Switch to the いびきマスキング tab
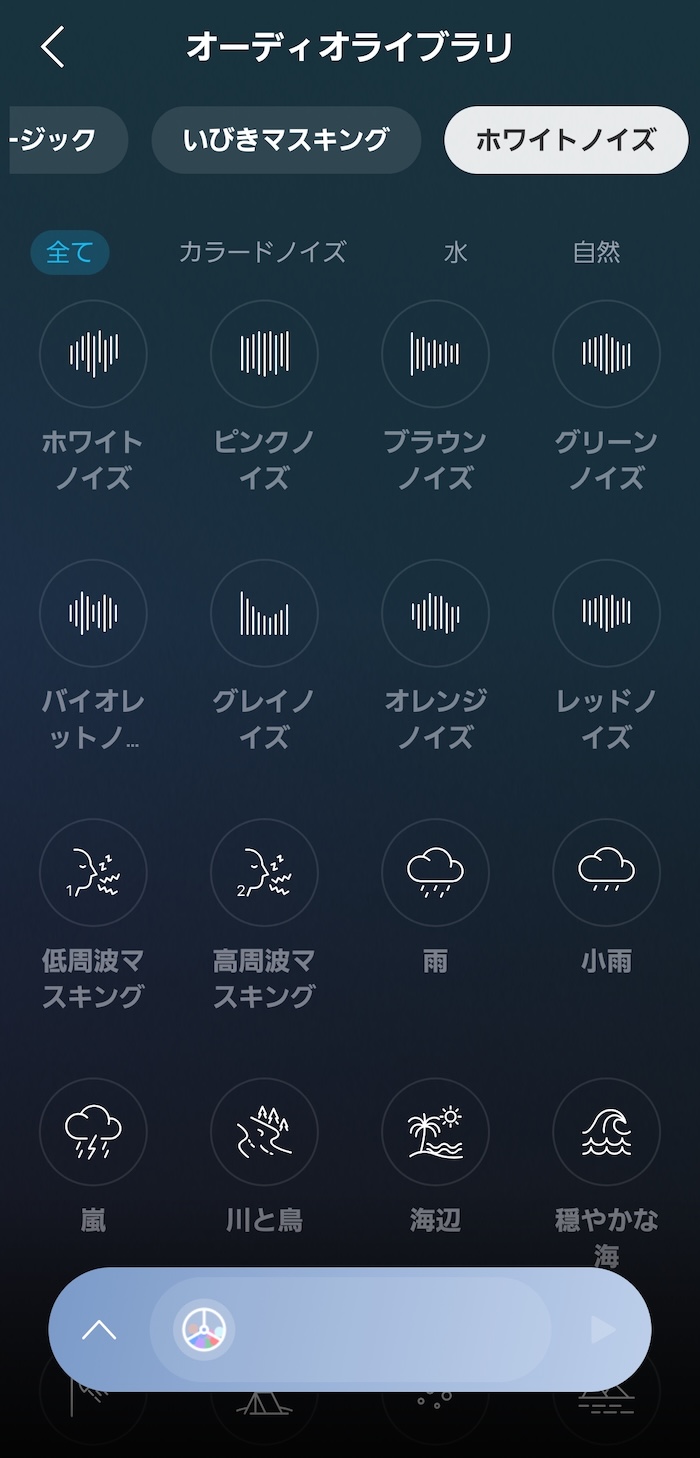Screen dimensions: 700x1458 (286, 140)
